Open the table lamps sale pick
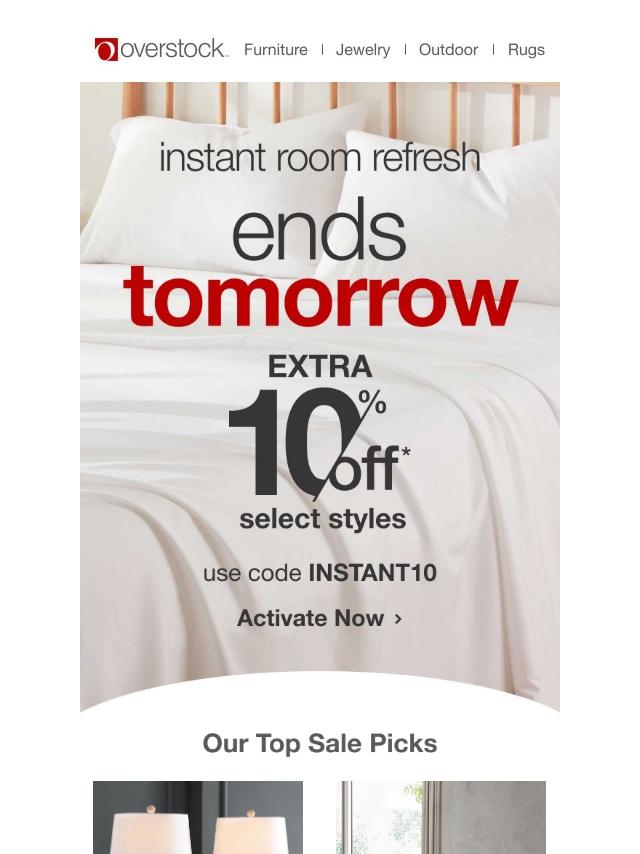 198,817
